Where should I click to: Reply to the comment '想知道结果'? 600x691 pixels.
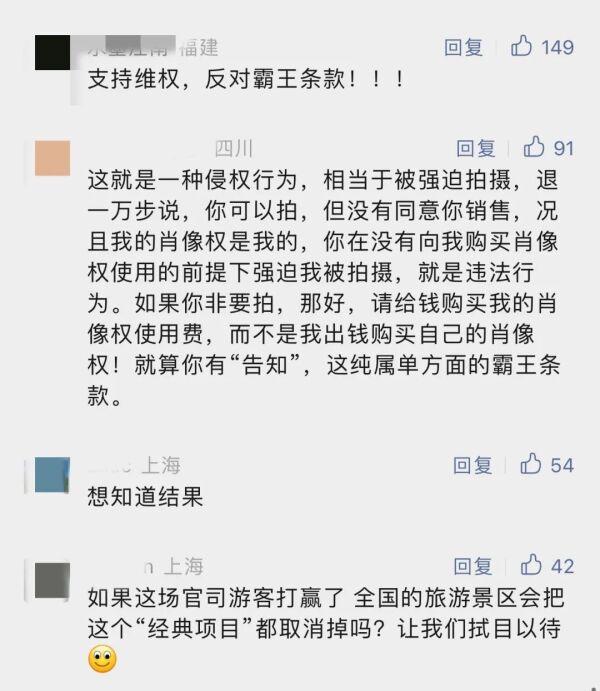tap(473, 465)
